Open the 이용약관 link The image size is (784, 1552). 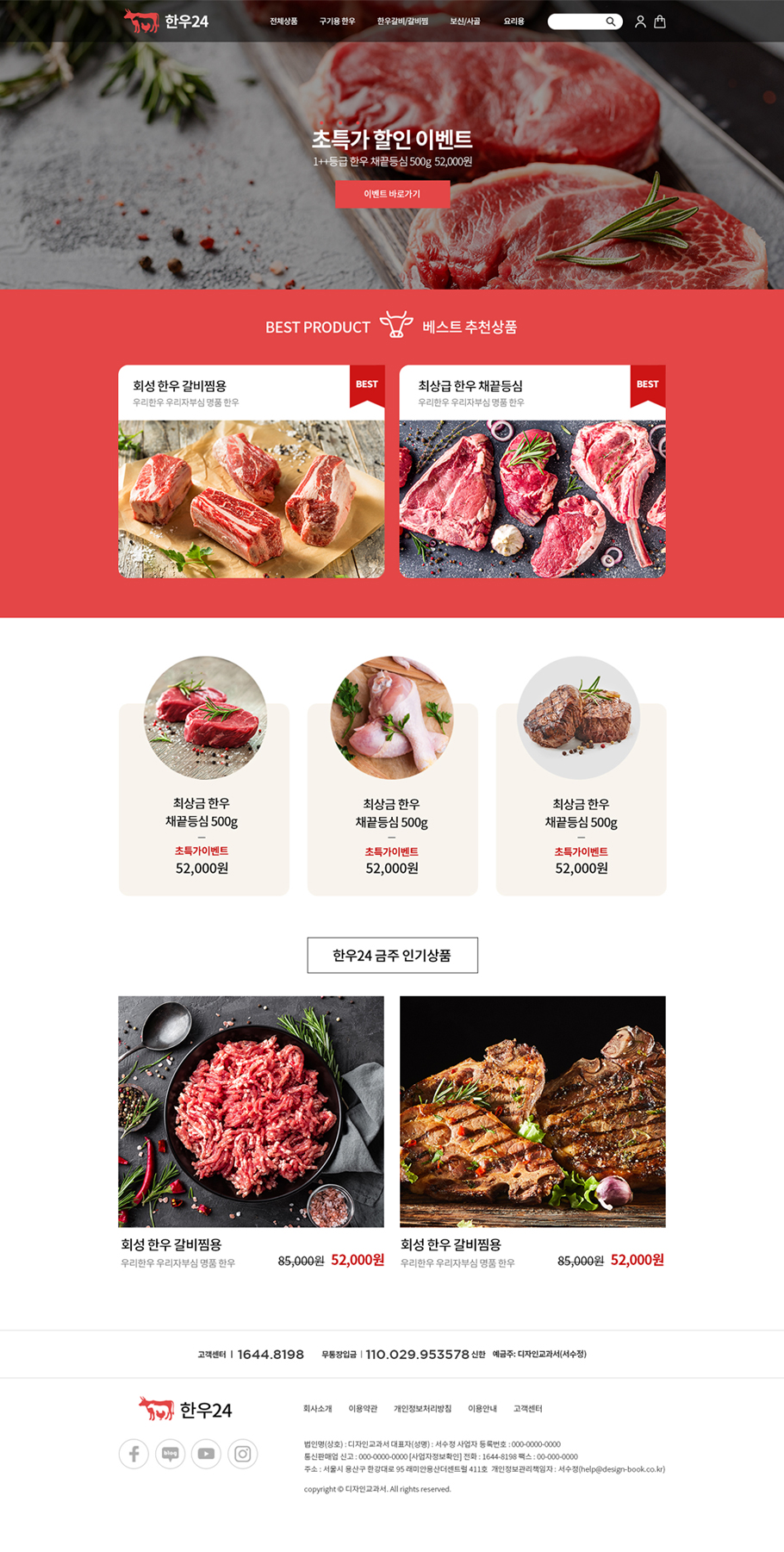(x=363, y=1408)
